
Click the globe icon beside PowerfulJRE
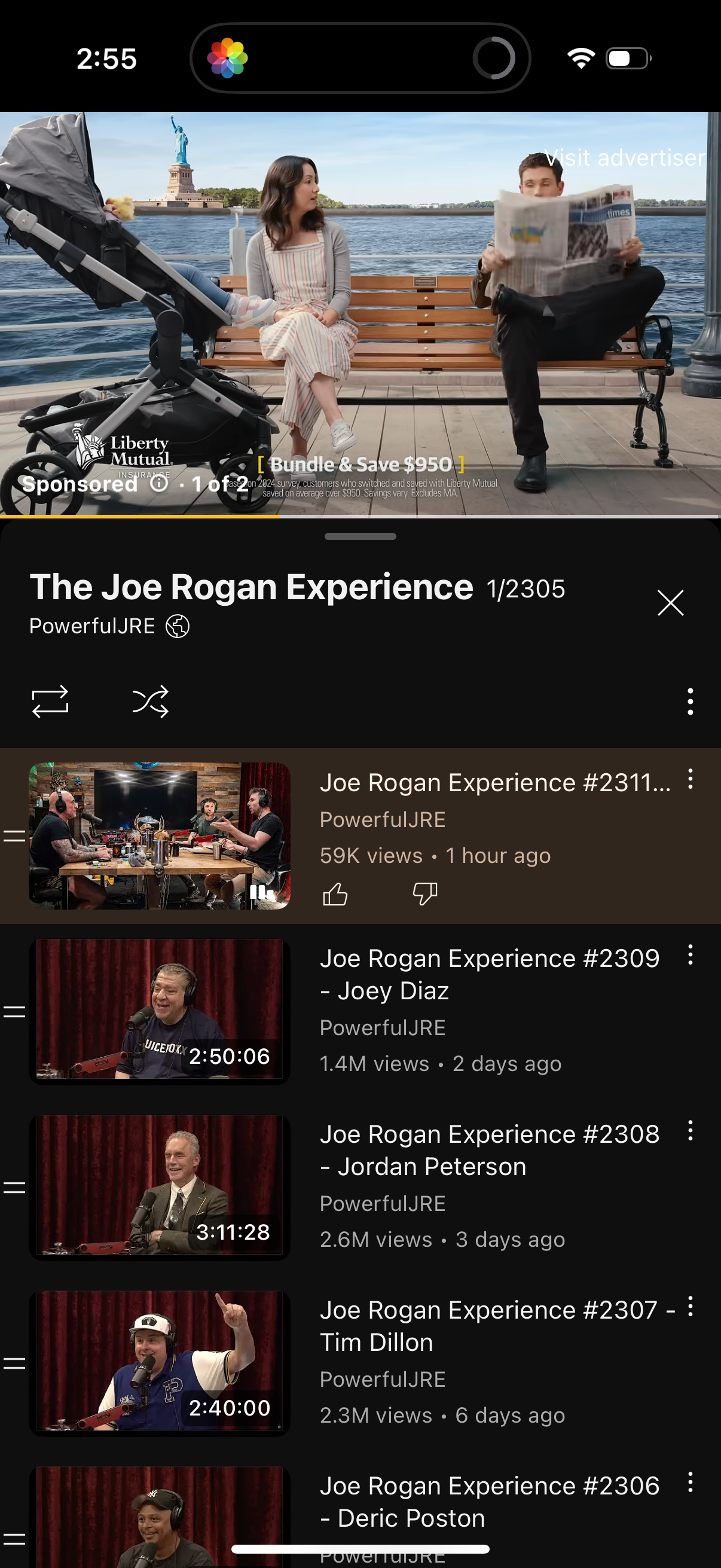[x=178, y=626]
